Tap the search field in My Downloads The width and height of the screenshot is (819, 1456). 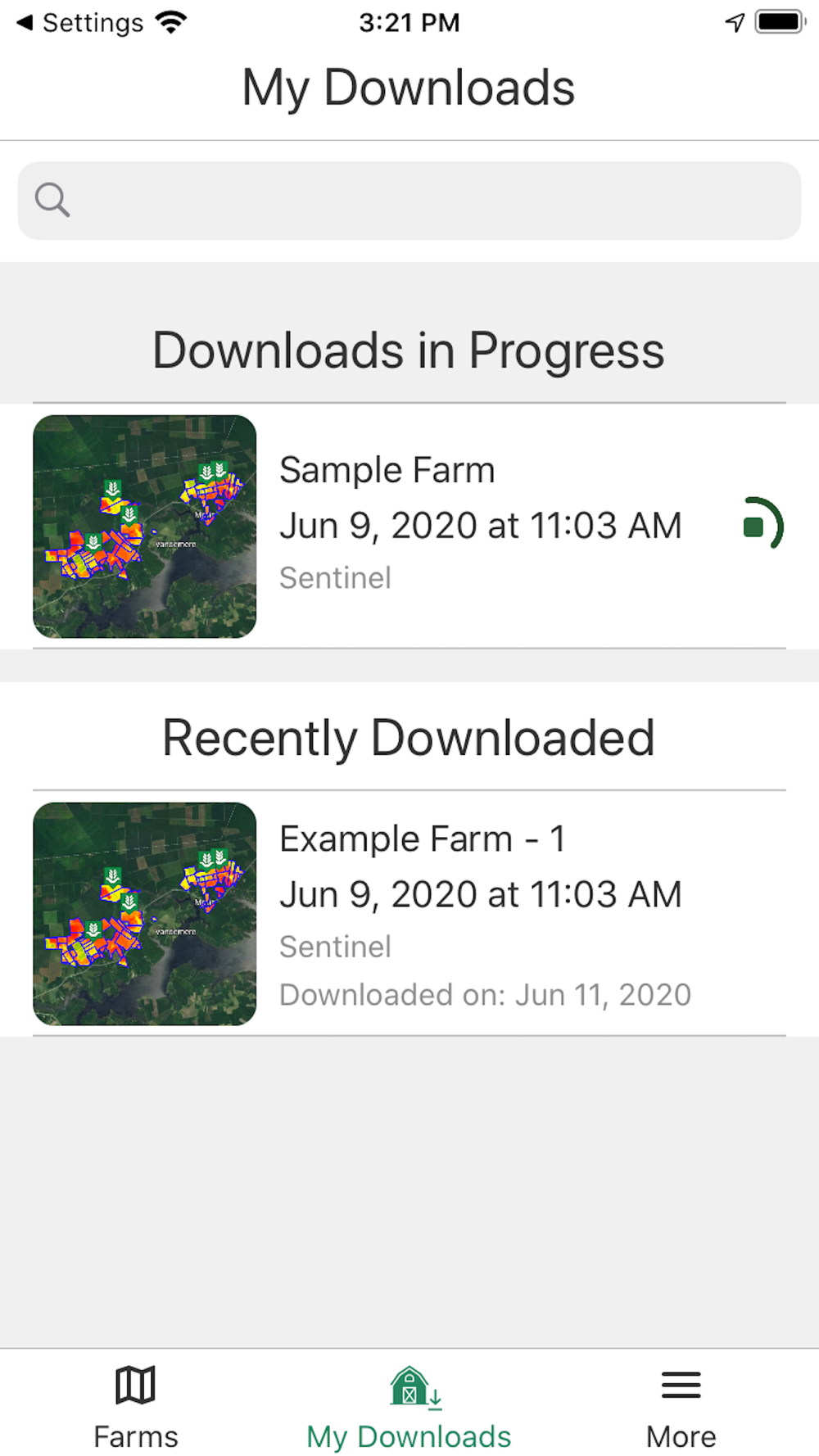click(409, 201)
